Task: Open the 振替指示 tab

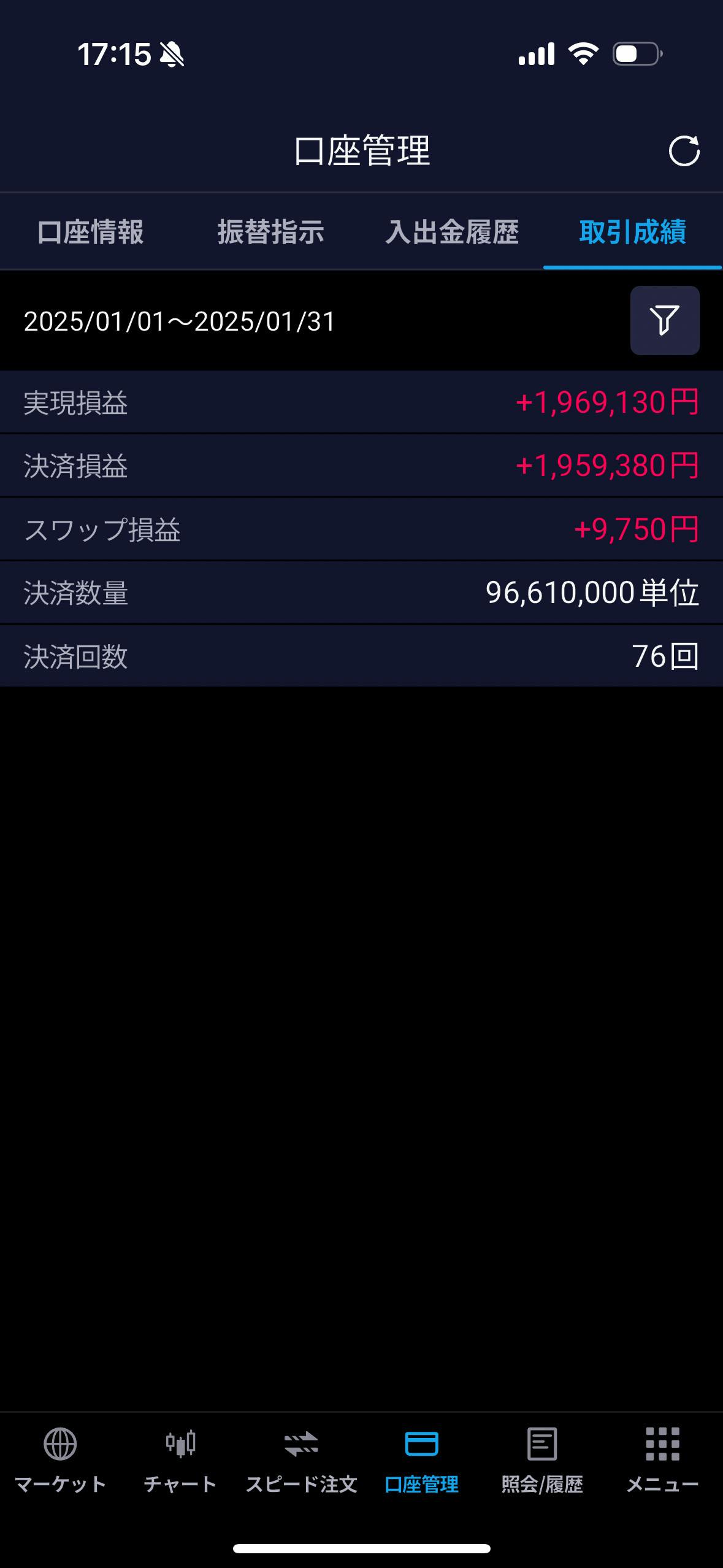Action: tap(270, 232)
